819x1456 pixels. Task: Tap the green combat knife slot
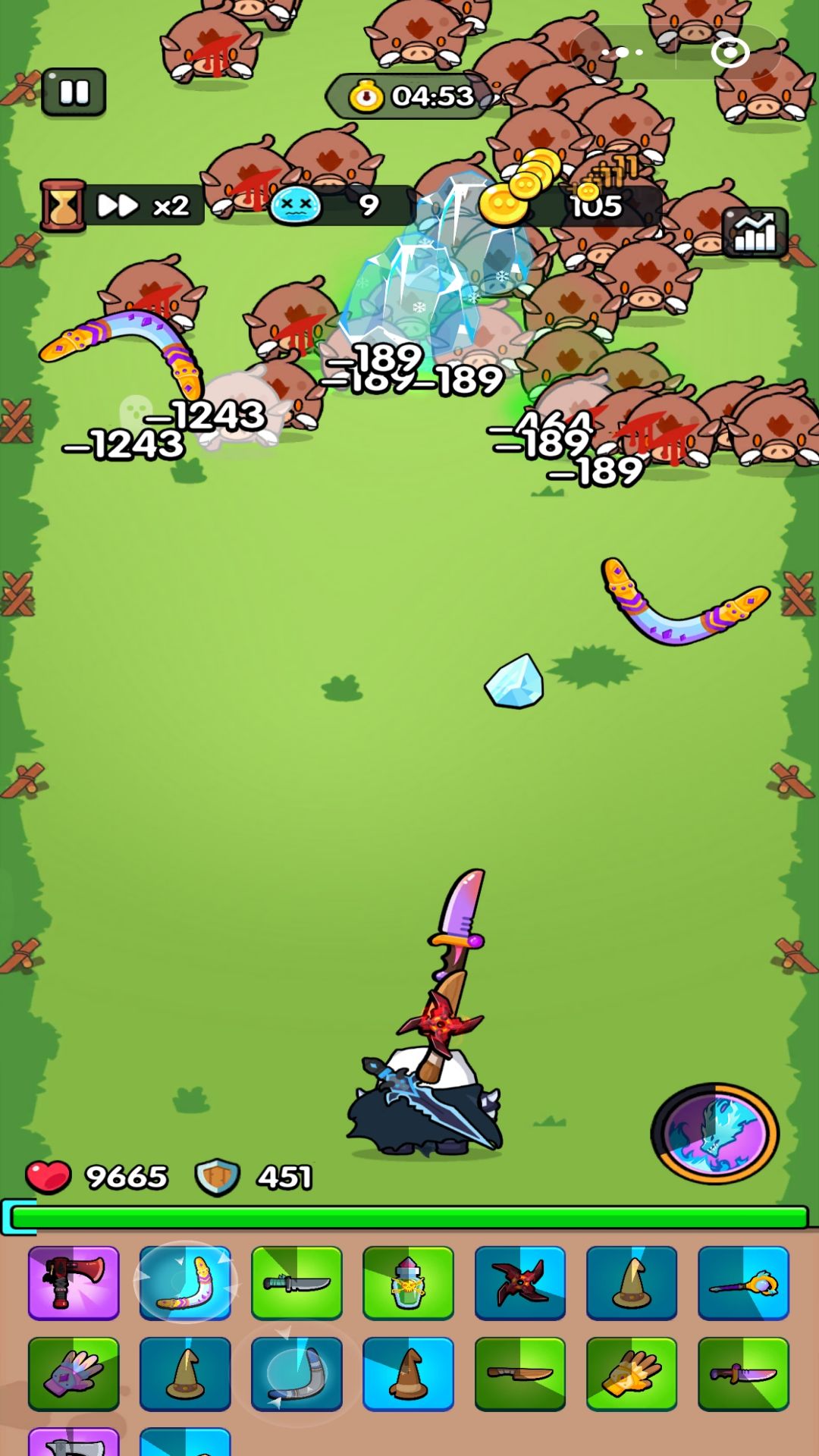297,1283
